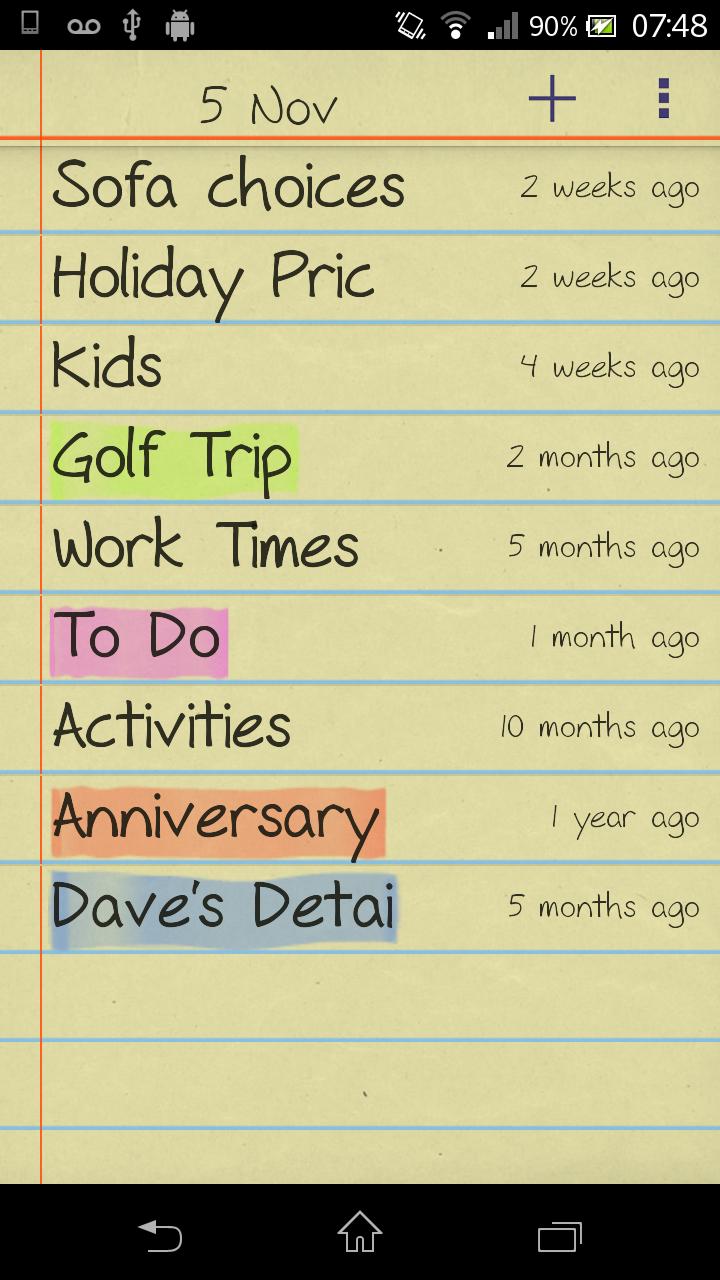Add a new note with the plus icon
Viewport: 720px width, 1280px height.
pos(552,98)
